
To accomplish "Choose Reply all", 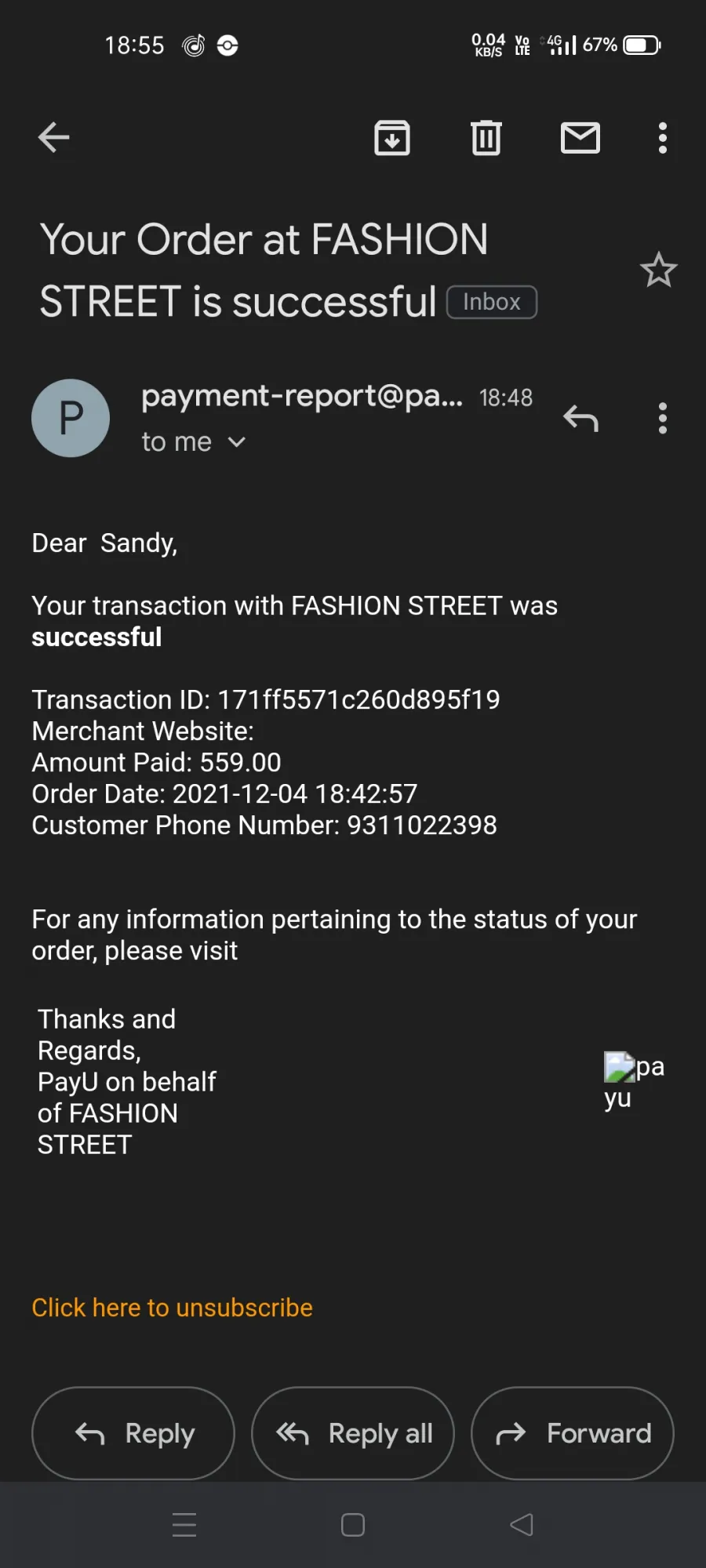I will click(353, 1433).
